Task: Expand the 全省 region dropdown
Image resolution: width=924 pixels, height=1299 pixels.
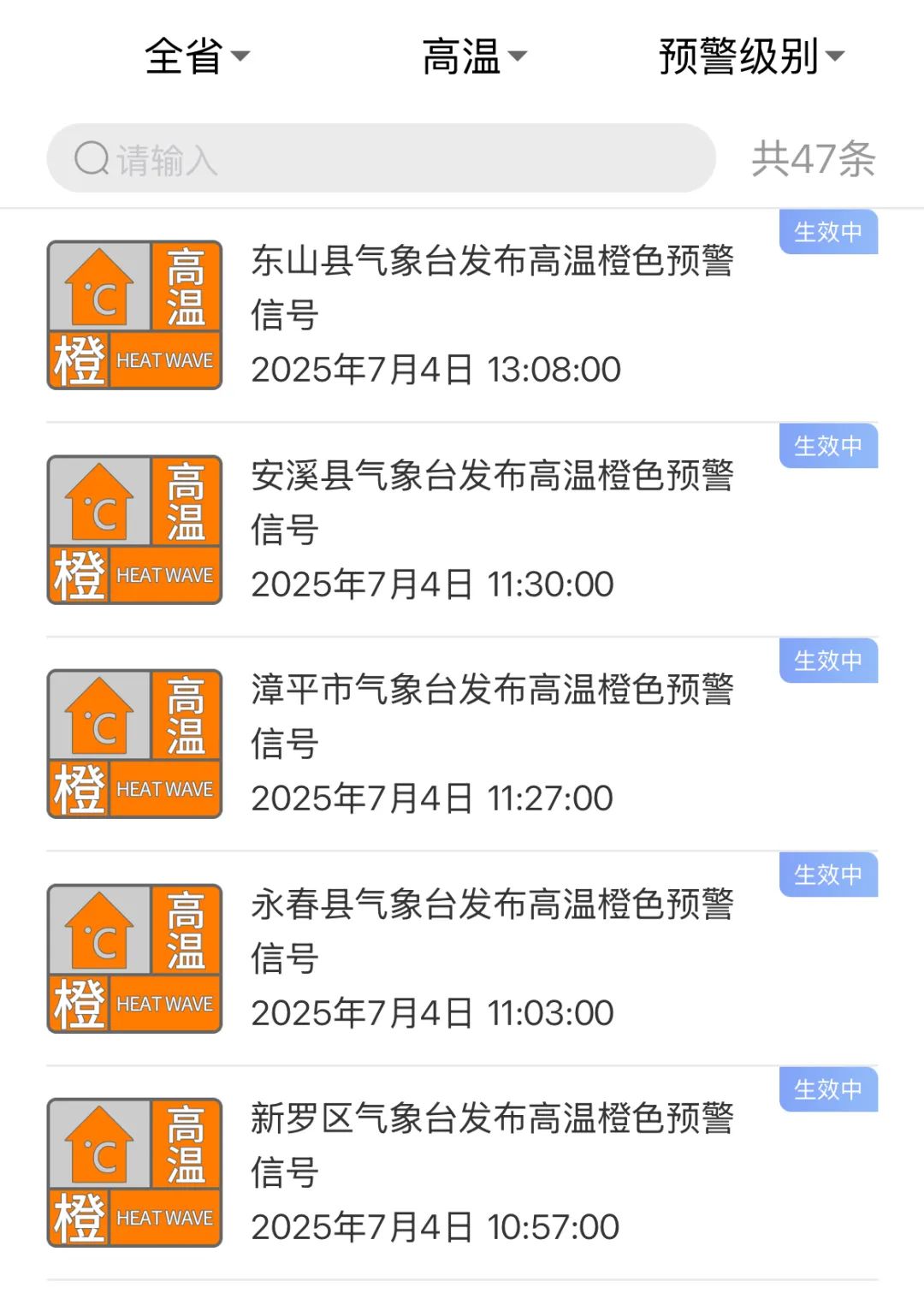Action: click(197, 56)
